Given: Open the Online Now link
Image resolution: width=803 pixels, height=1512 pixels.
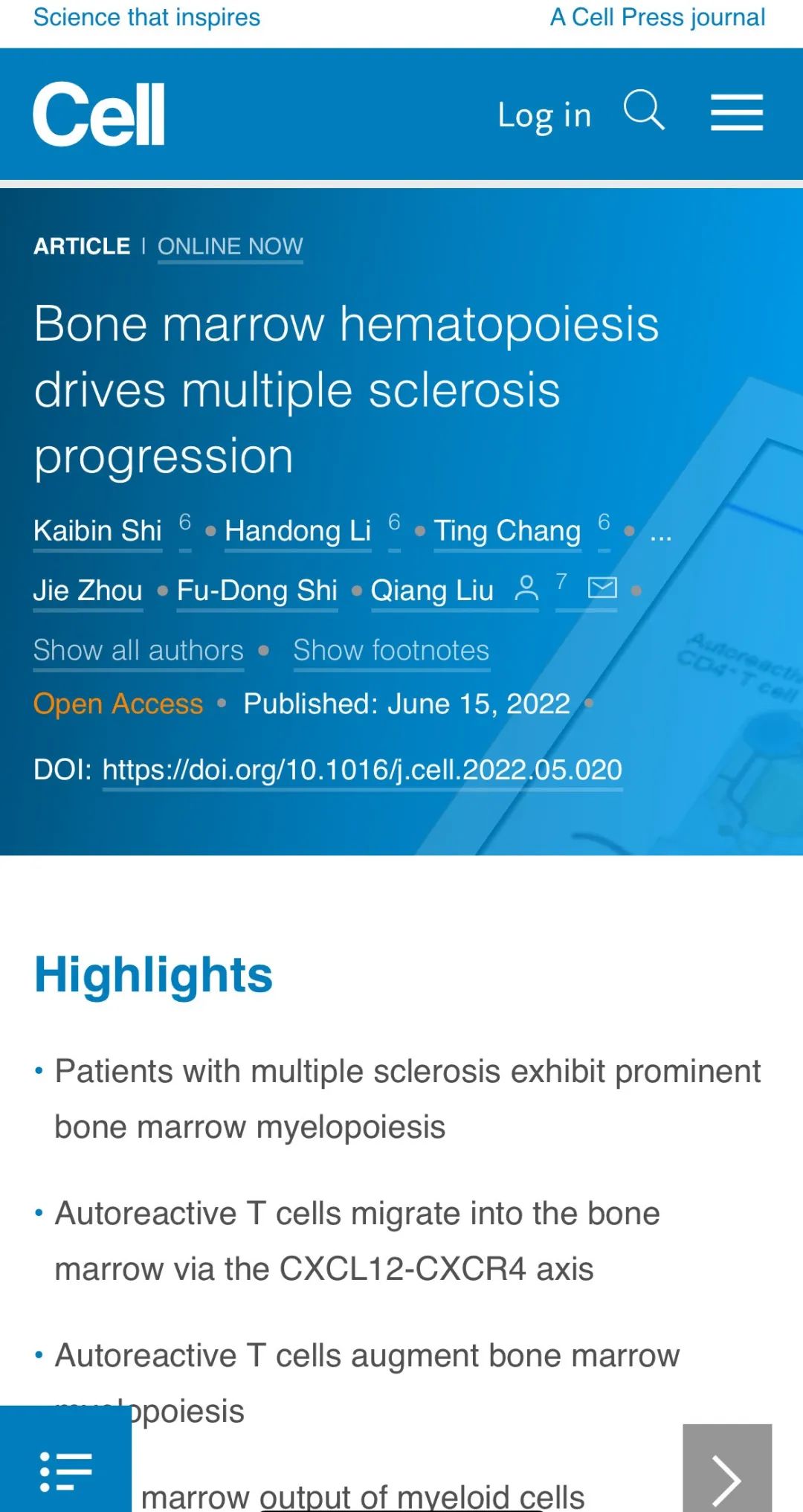Looking at the screenshot, I should pyautogui.click(x=230, y=246).
